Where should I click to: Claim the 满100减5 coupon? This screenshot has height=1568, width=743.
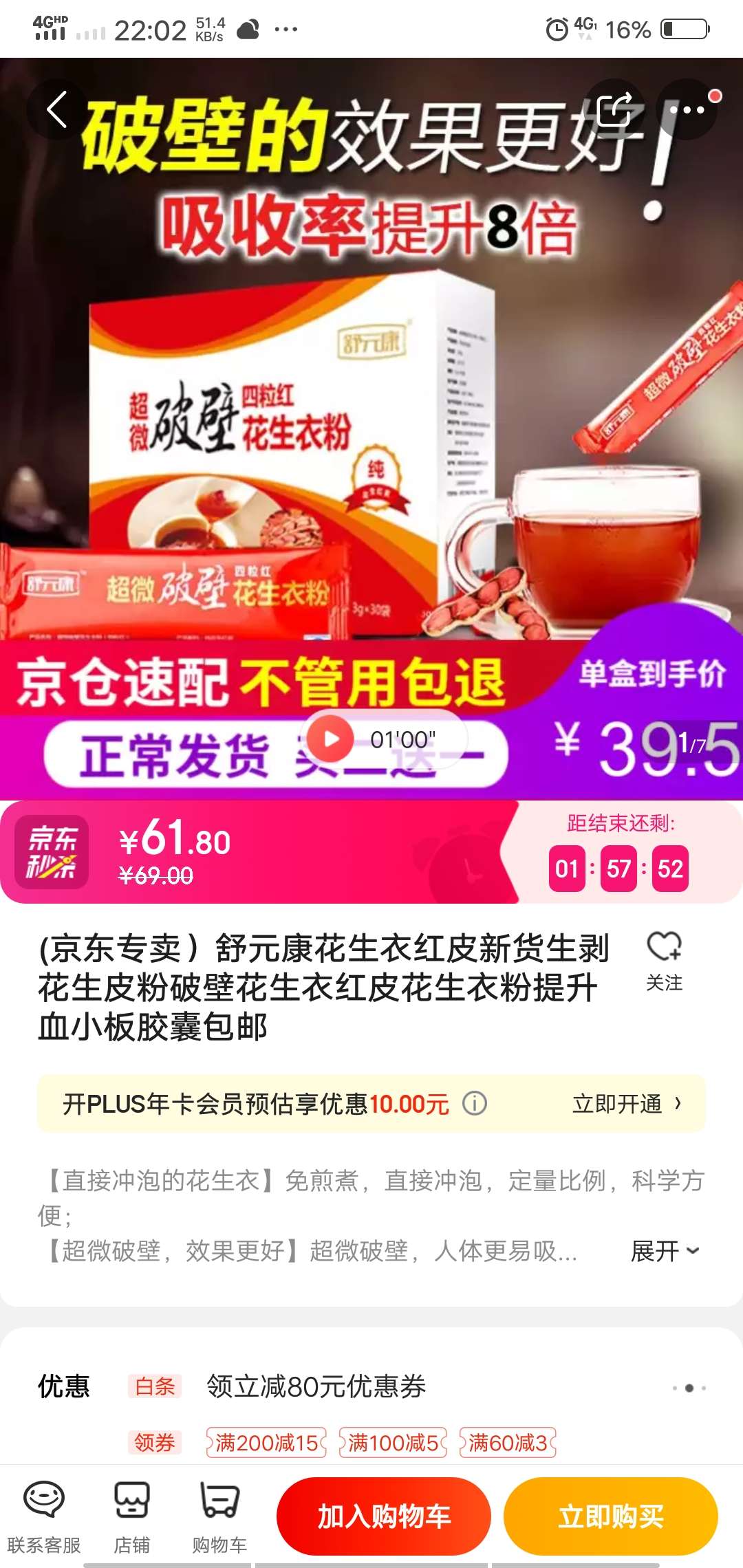[x=393, y=1442]
